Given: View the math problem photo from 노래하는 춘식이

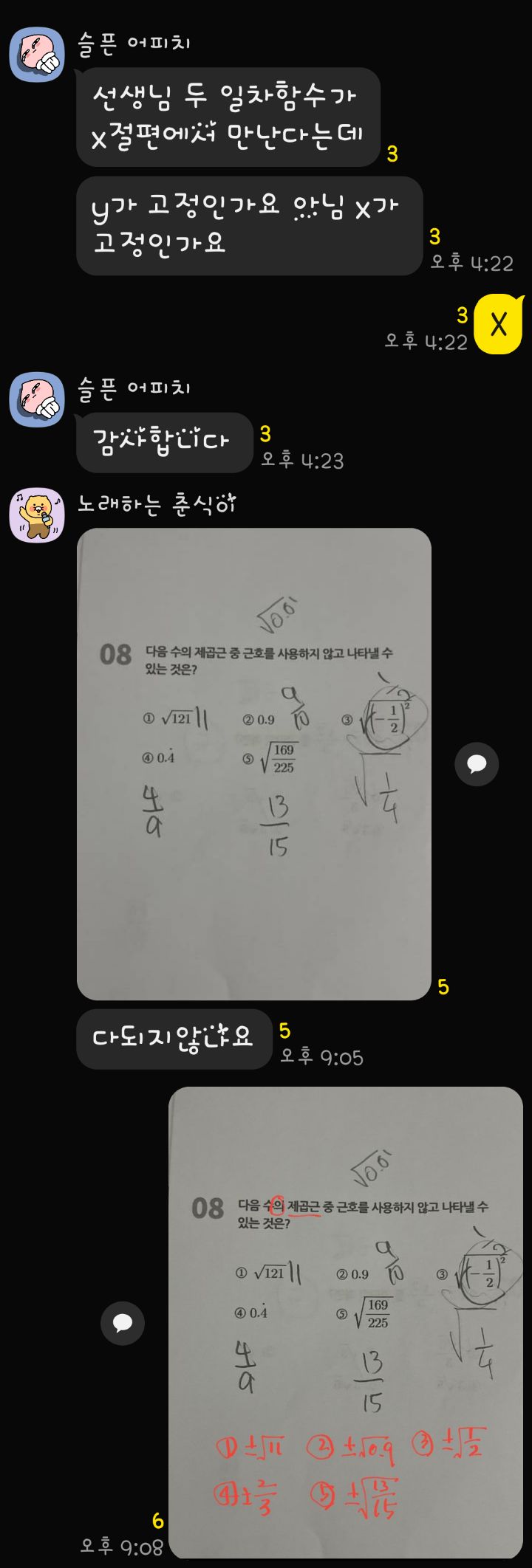Looking at the screenshot, I should click(253, 763).
